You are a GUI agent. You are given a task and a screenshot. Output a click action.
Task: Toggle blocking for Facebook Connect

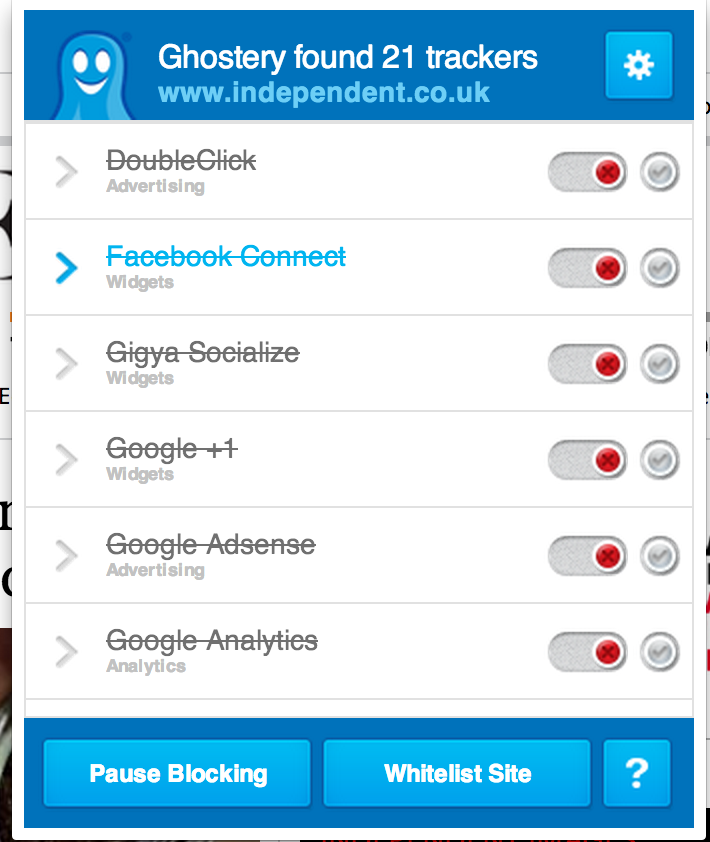click(x=587, y=268)
